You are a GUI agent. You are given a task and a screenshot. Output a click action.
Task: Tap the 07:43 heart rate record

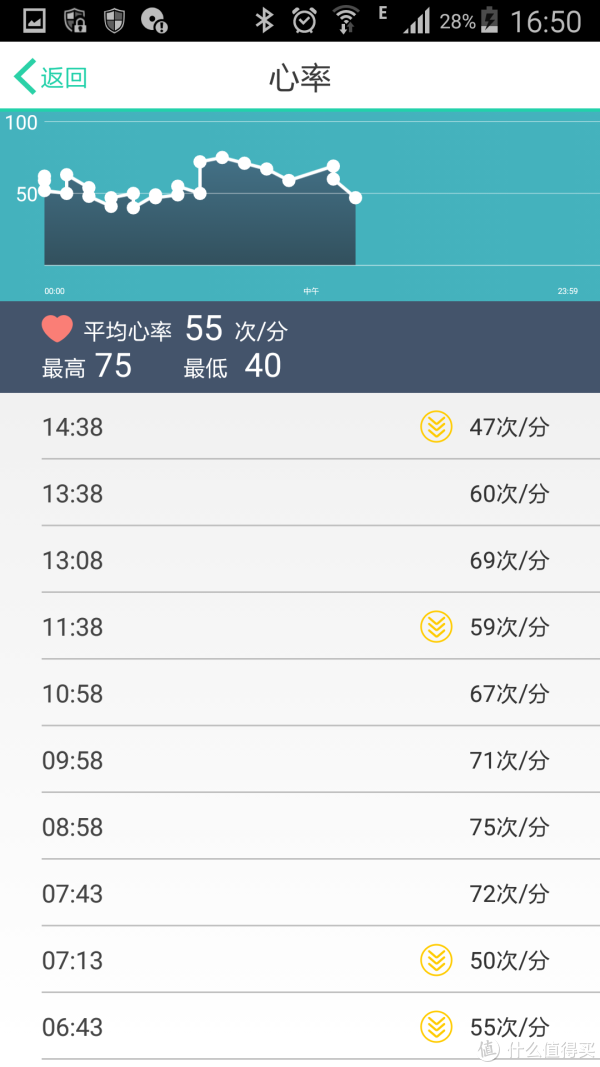(300, 893)
